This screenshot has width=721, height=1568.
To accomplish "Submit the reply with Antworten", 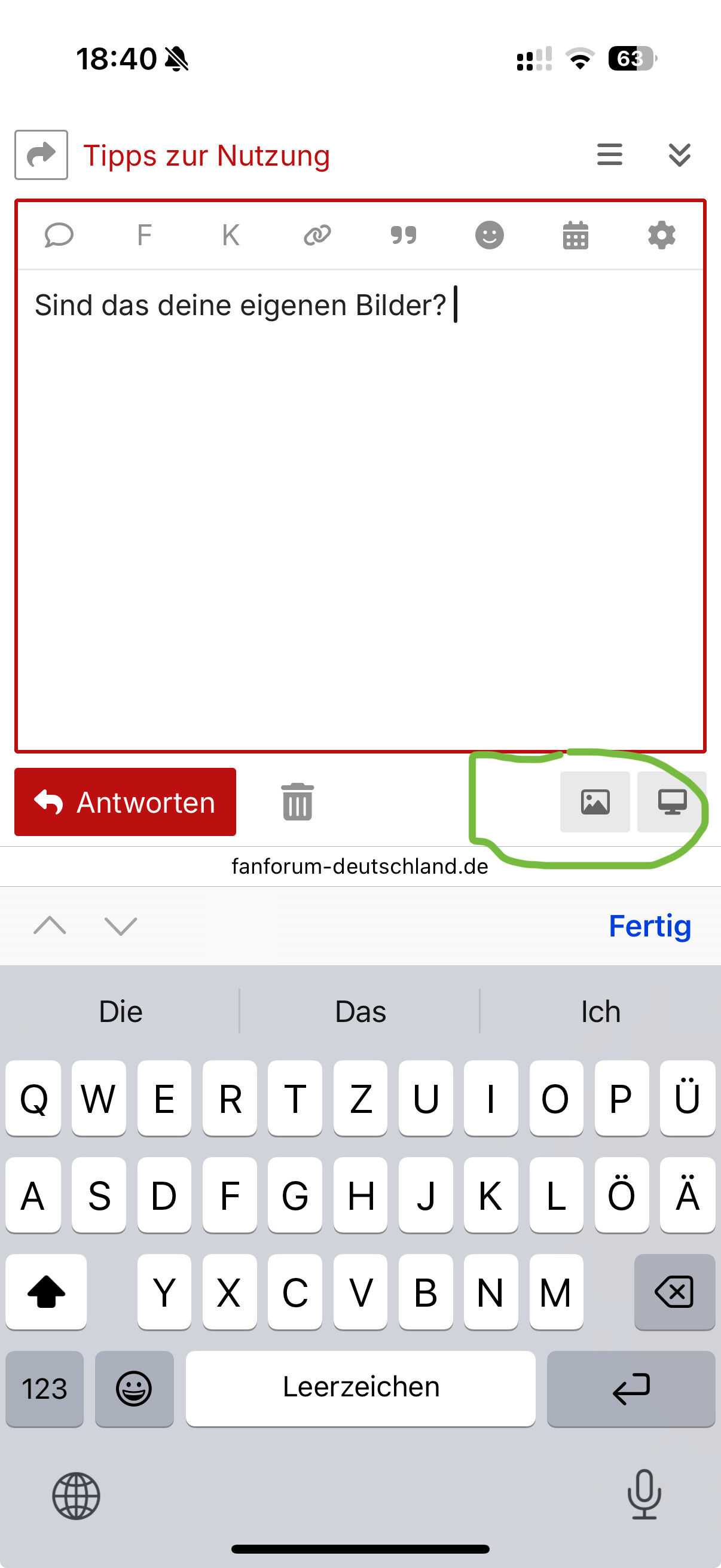I will coord(126,802).
